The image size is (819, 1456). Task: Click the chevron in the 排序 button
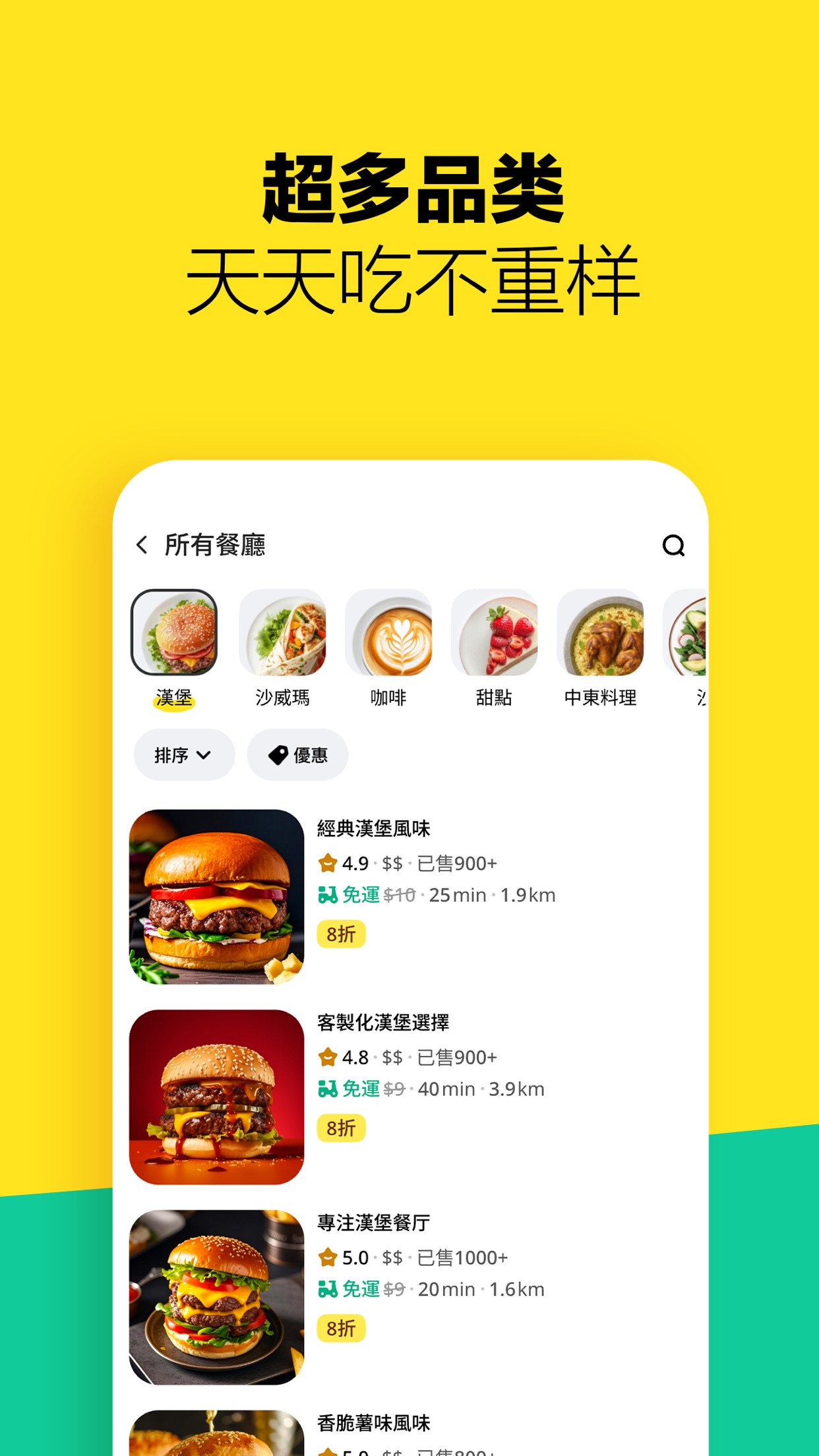click(x=205, y=755)
